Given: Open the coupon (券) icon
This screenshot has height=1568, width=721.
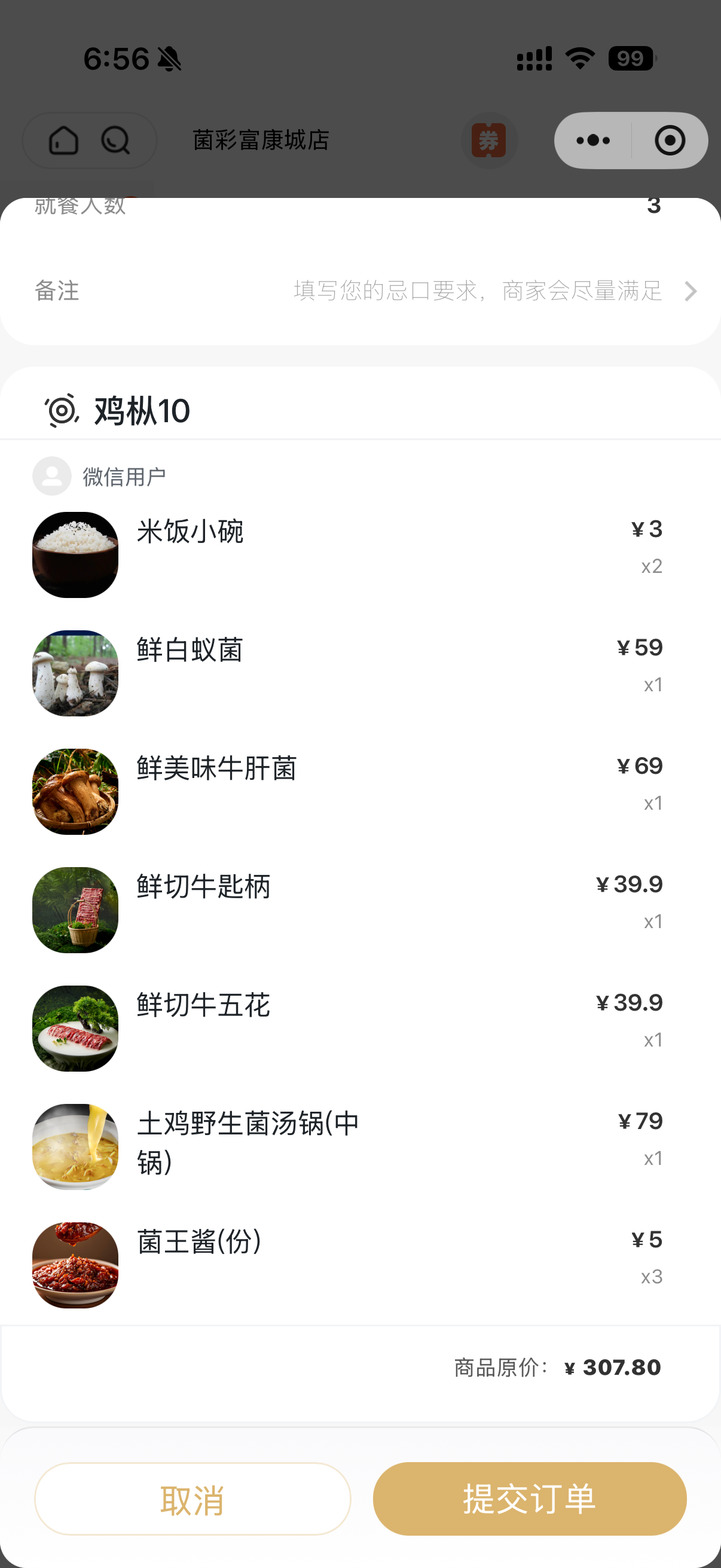Looking at the screenshot, I should tap(489, 141).
